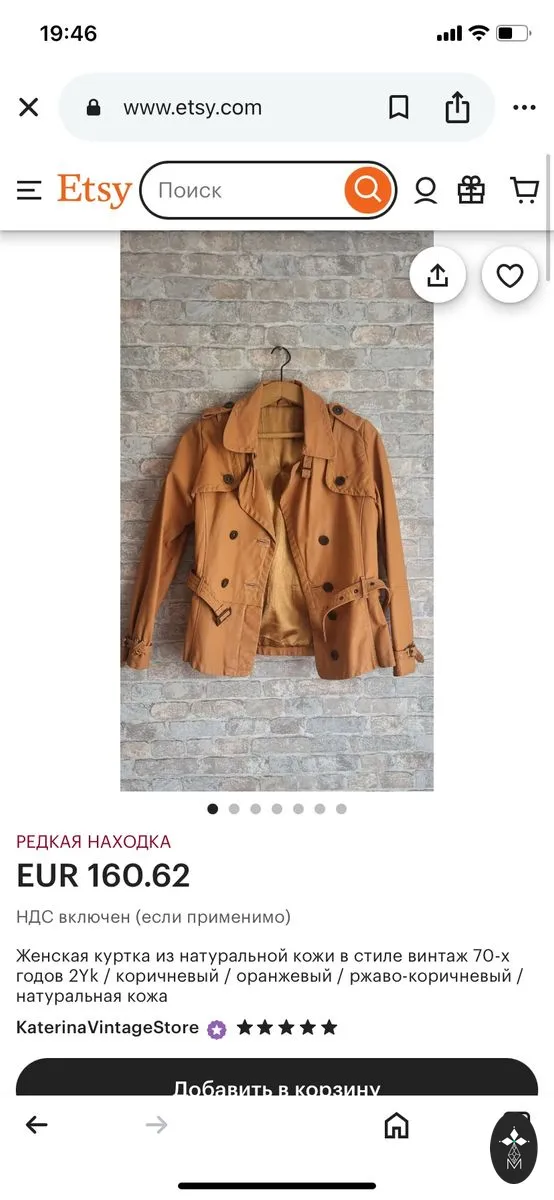Tap Добавить в корзину button

coord(277,1085)
